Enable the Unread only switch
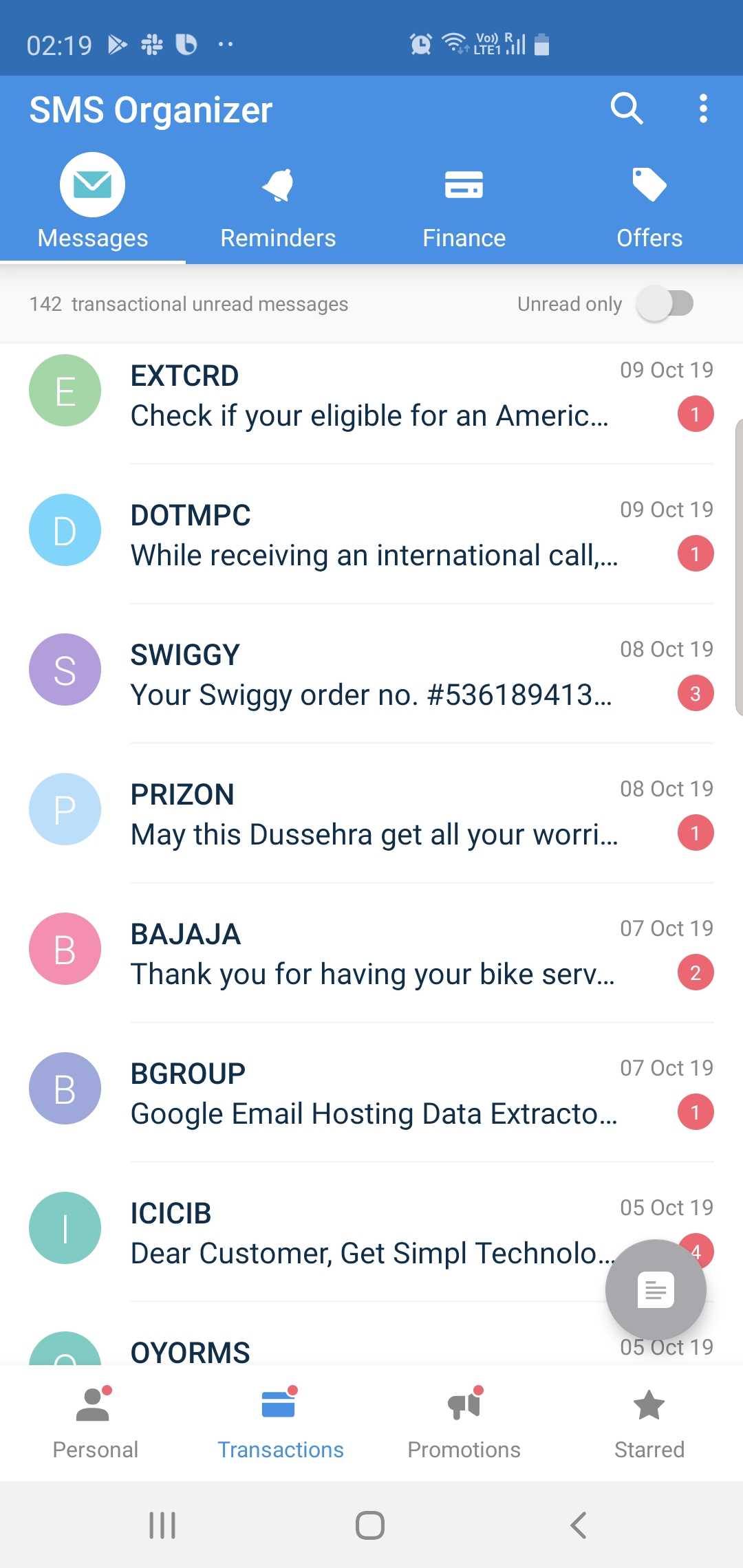This screenshot has width=743, height=1568. tap(665, 303)
